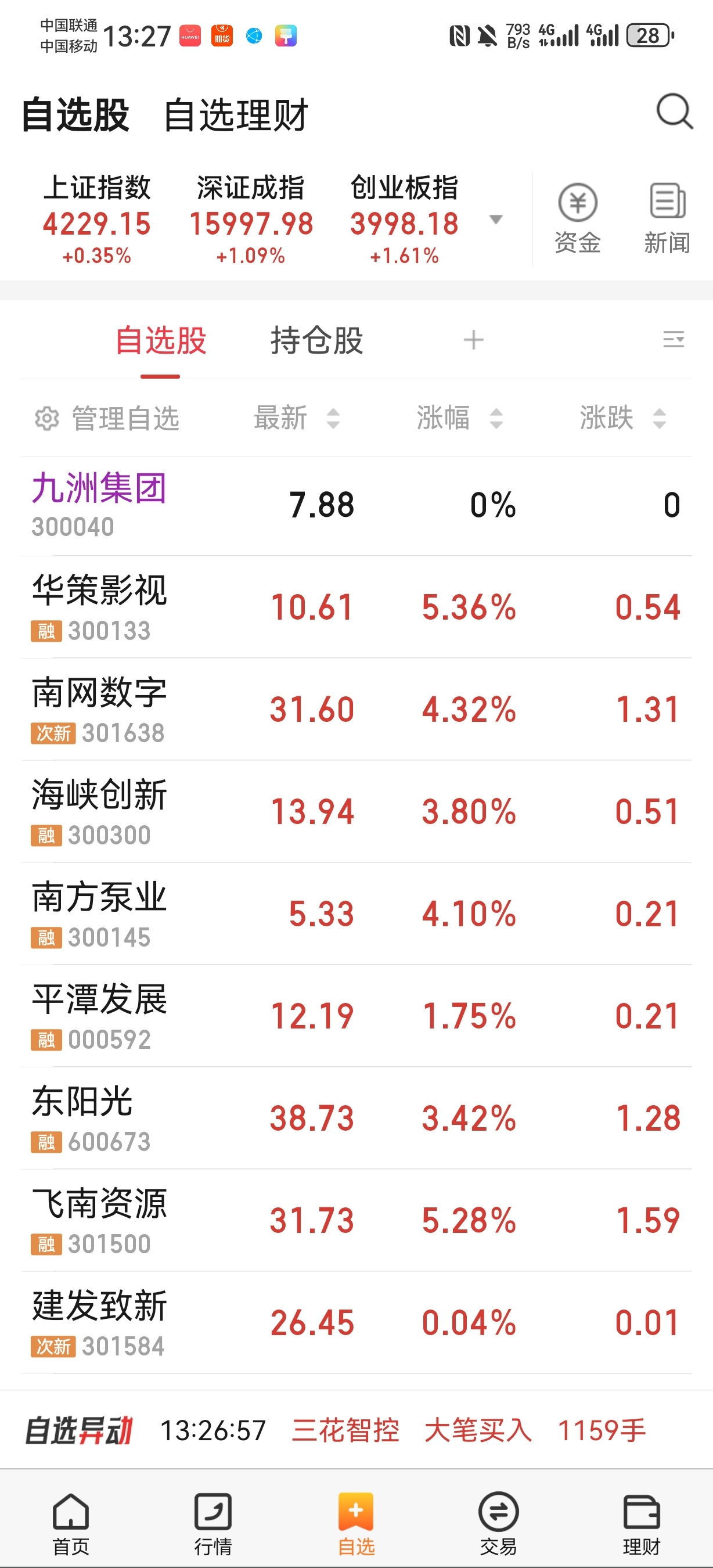Switch to the 行情 market tab

(x=213, y=1524)
